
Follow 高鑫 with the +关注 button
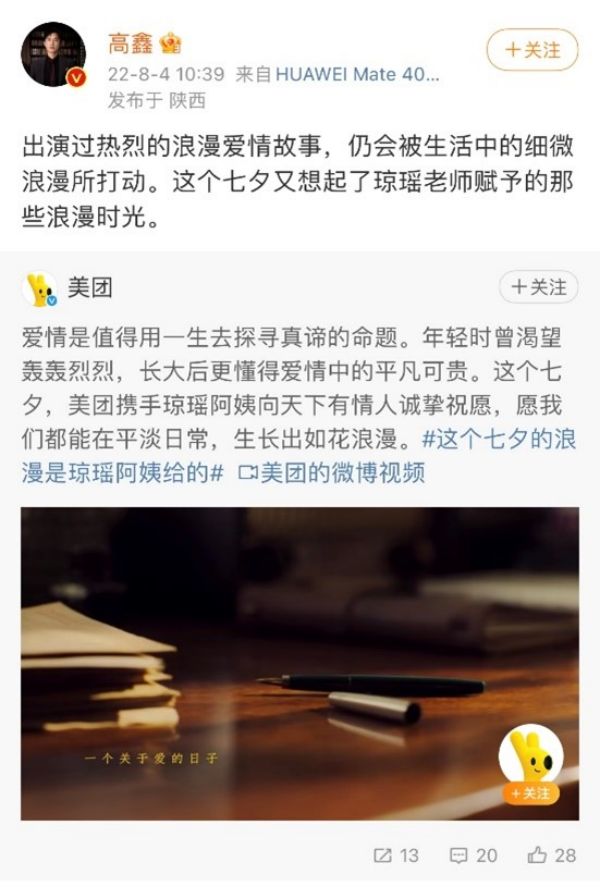click(x=532, y=49)
